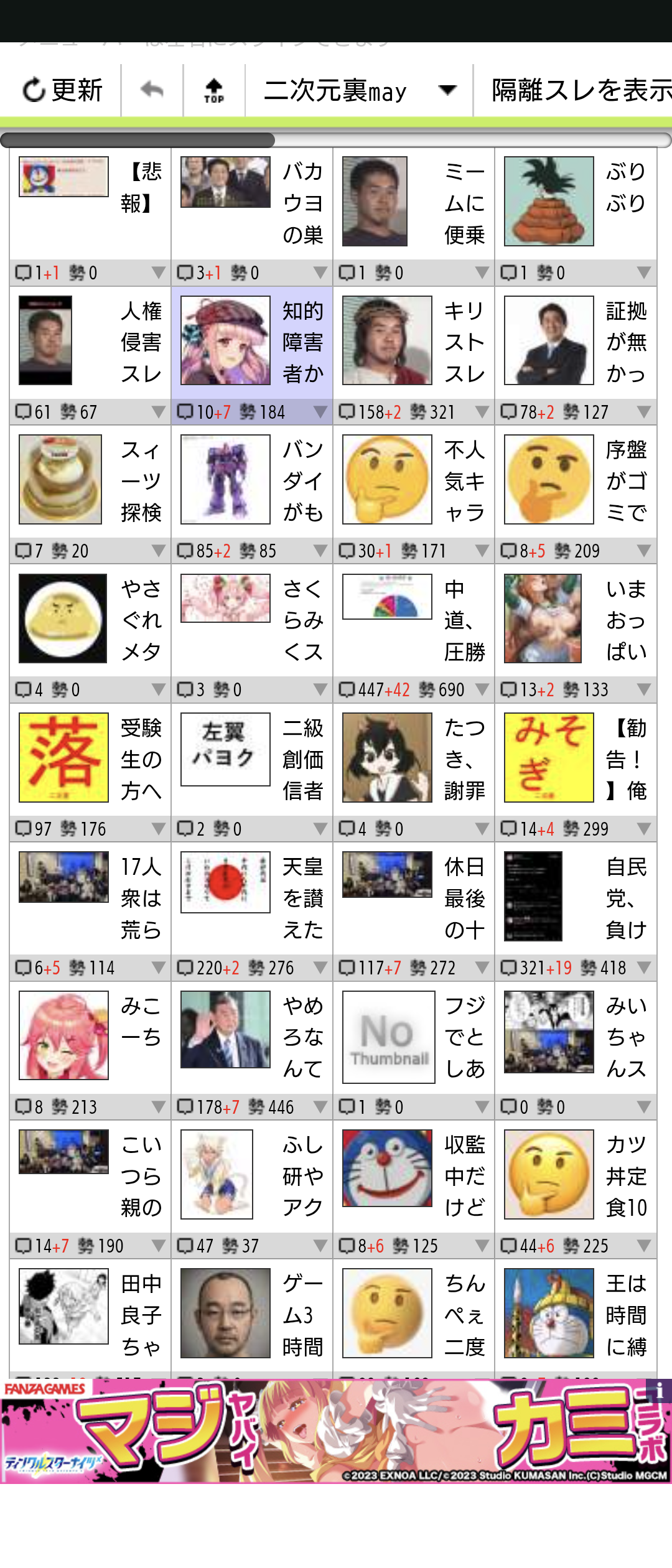Open the カツ丼定食10 thread
The width and height of the screenshot is (672, 1568).
(576, 1175)
